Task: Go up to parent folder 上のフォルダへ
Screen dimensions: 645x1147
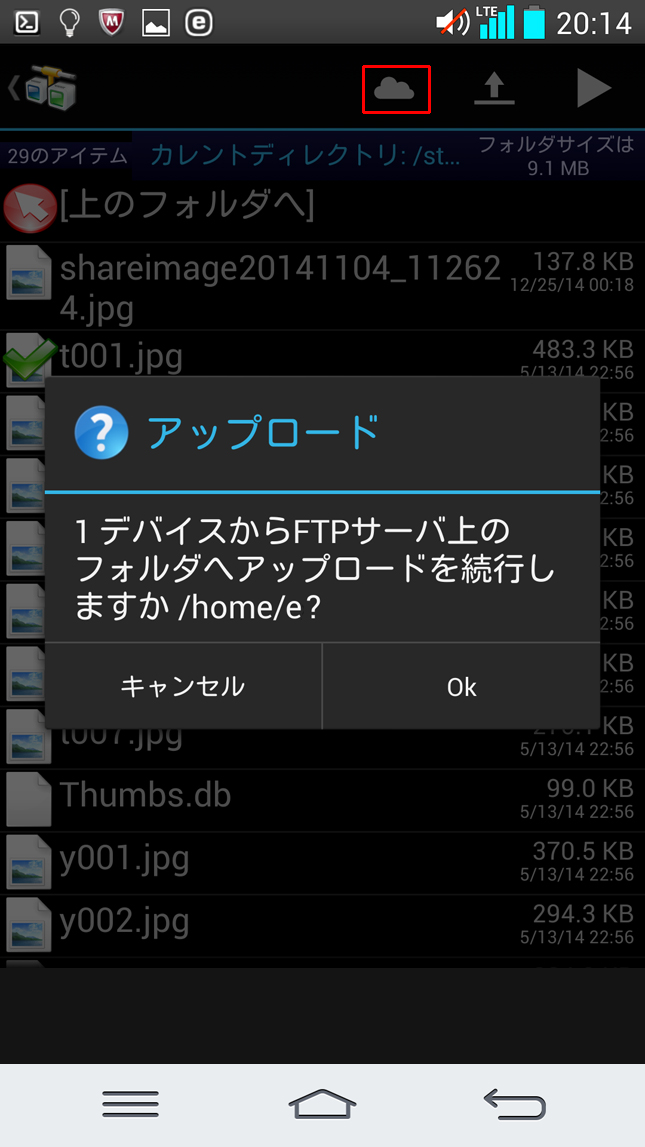Action: (x=187, y=205)
